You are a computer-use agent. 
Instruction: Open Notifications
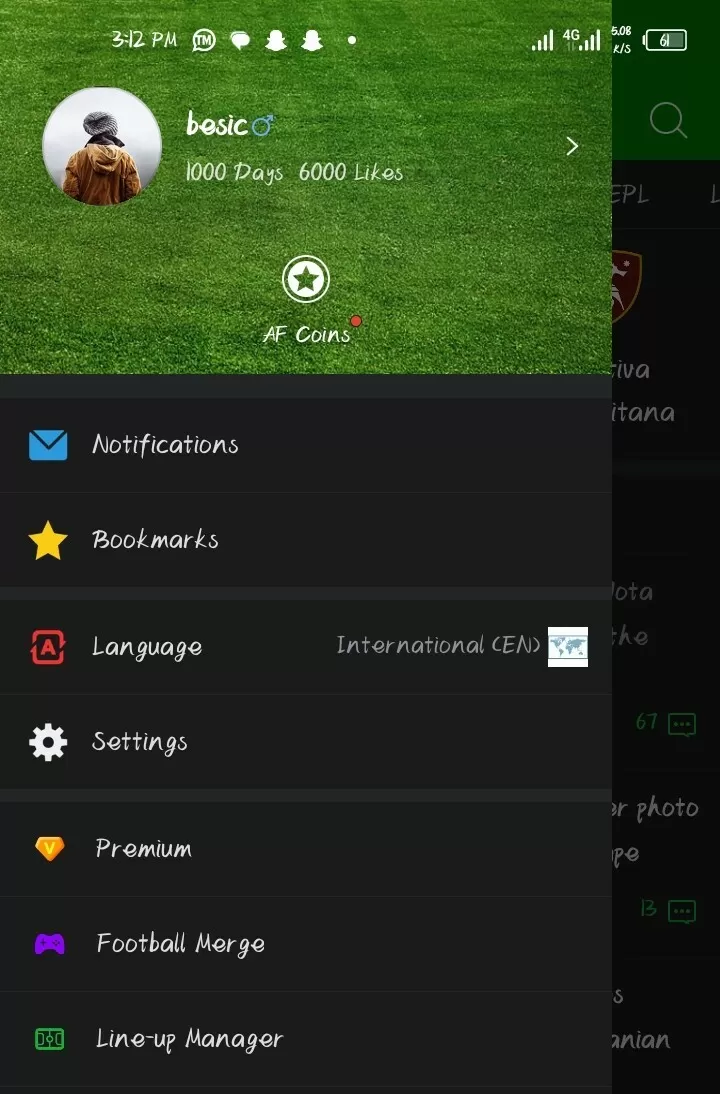click(x=165, y=445)
